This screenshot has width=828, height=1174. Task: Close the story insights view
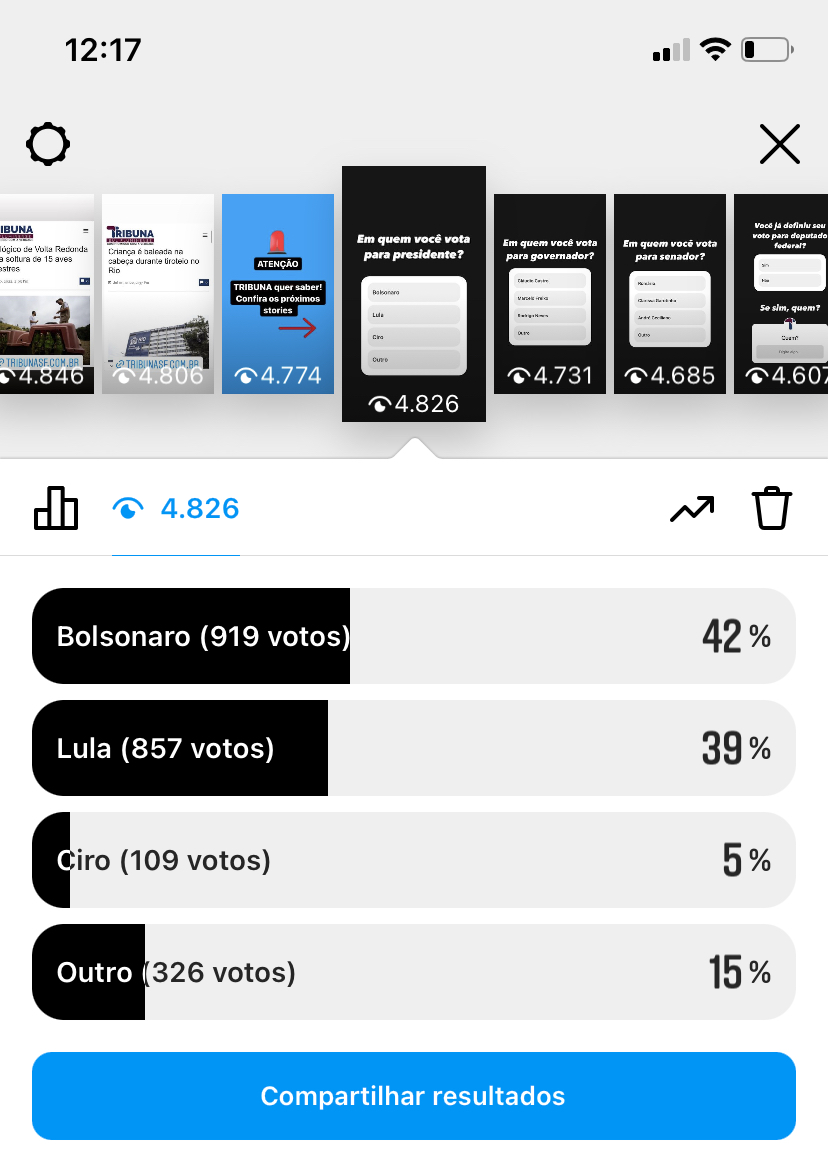(x=779, y=146)
